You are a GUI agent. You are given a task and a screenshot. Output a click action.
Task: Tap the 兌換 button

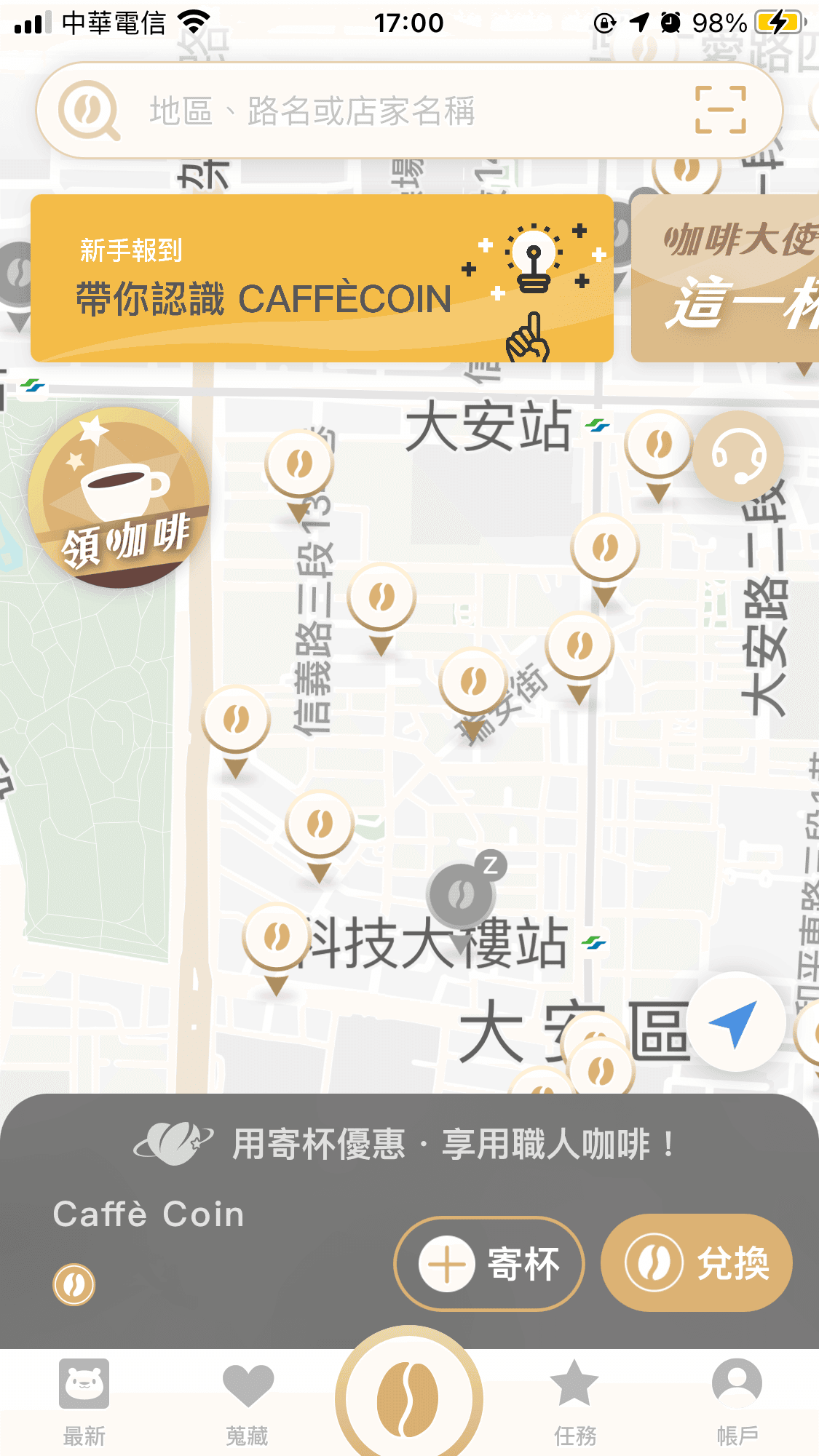(x=696, y=1263)
